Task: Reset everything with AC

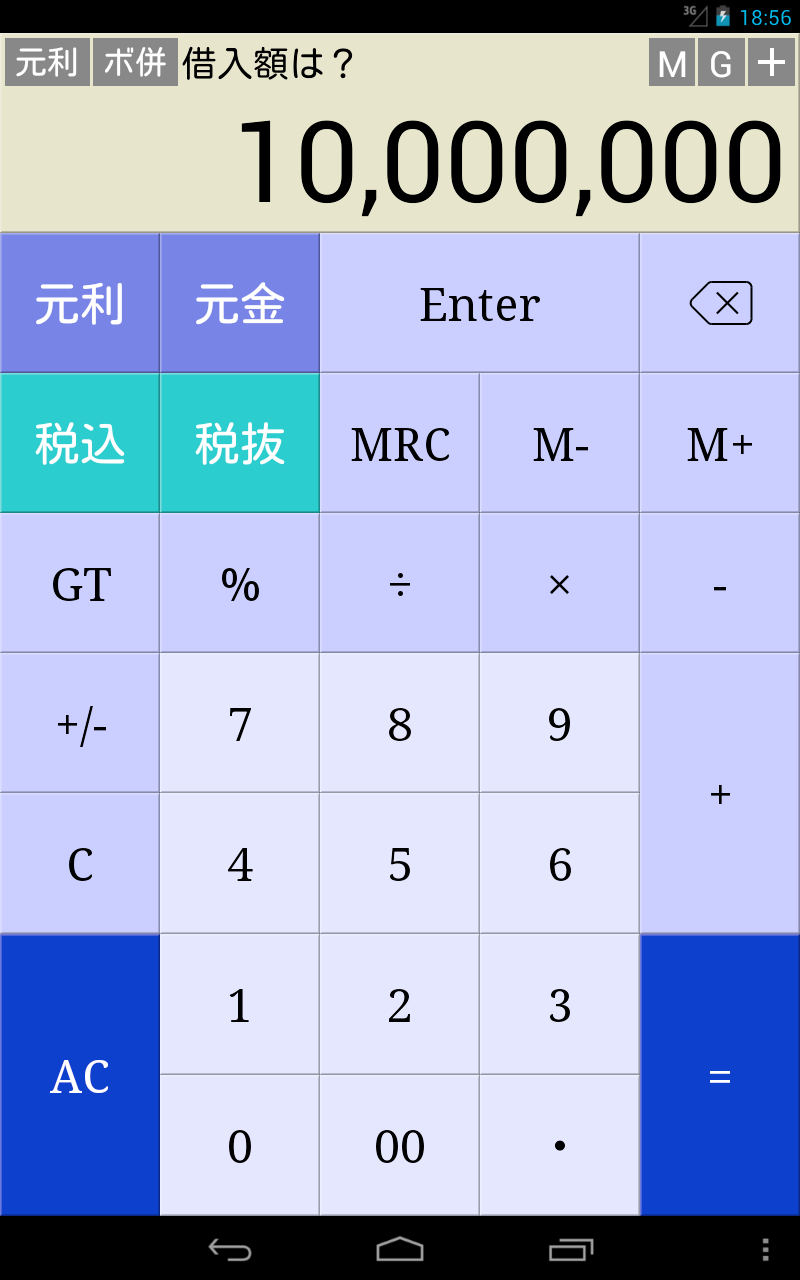Action: pos(80,1075)
